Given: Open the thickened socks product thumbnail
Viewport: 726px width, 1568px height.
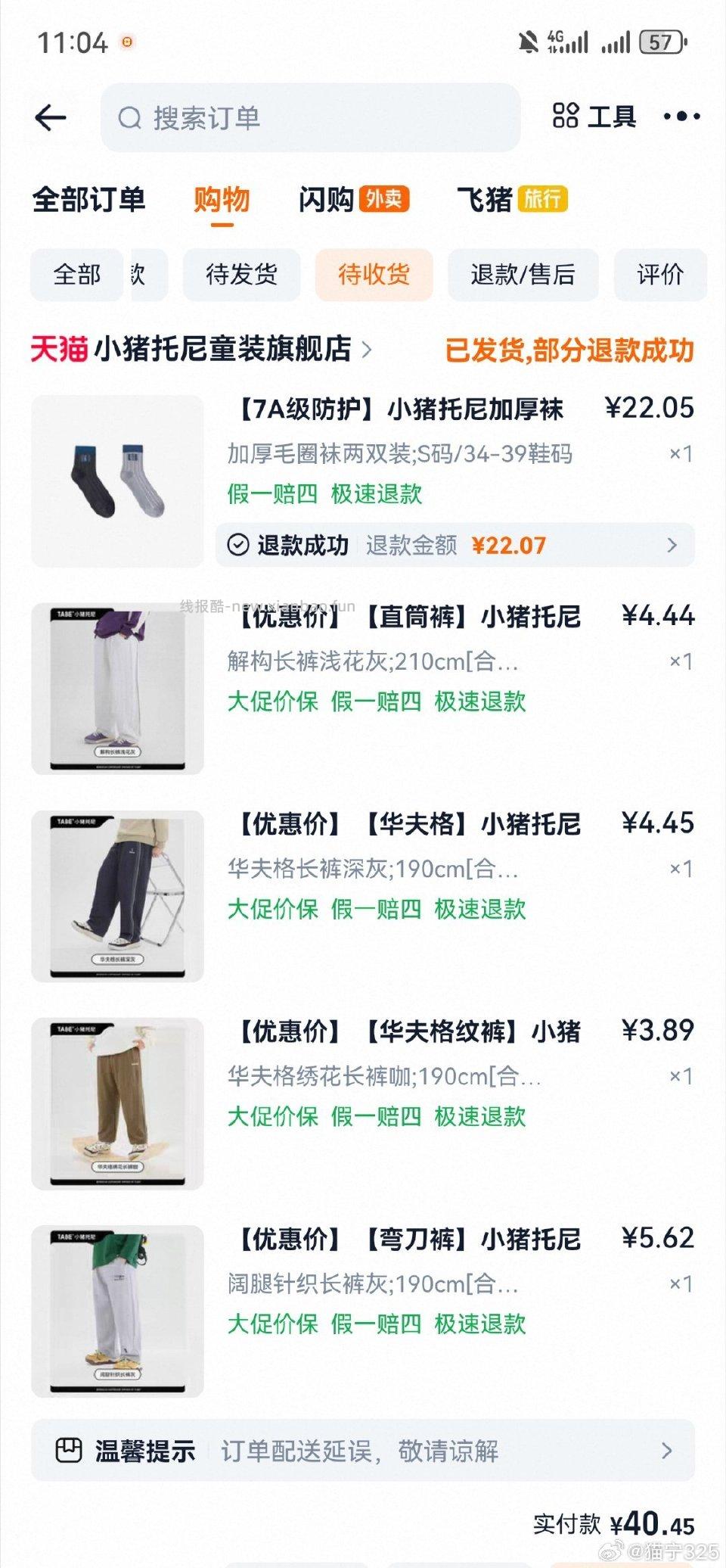Looking at the screenshot, I should pyautogui.click(x=117, y=480).
